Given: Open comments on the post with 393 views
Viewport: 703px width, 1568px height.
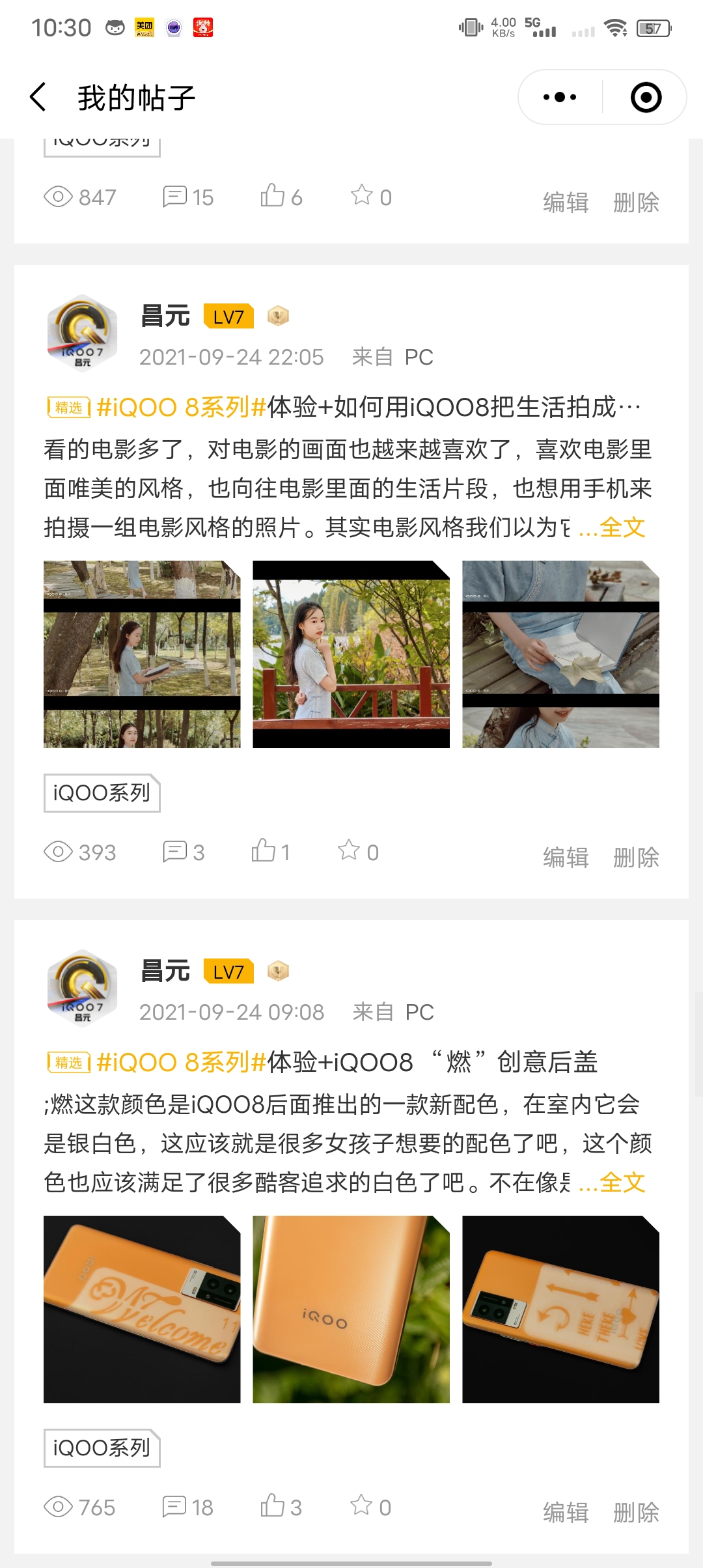Looking at the screenshot, I should pyautogui.click(x=184, y=852).
